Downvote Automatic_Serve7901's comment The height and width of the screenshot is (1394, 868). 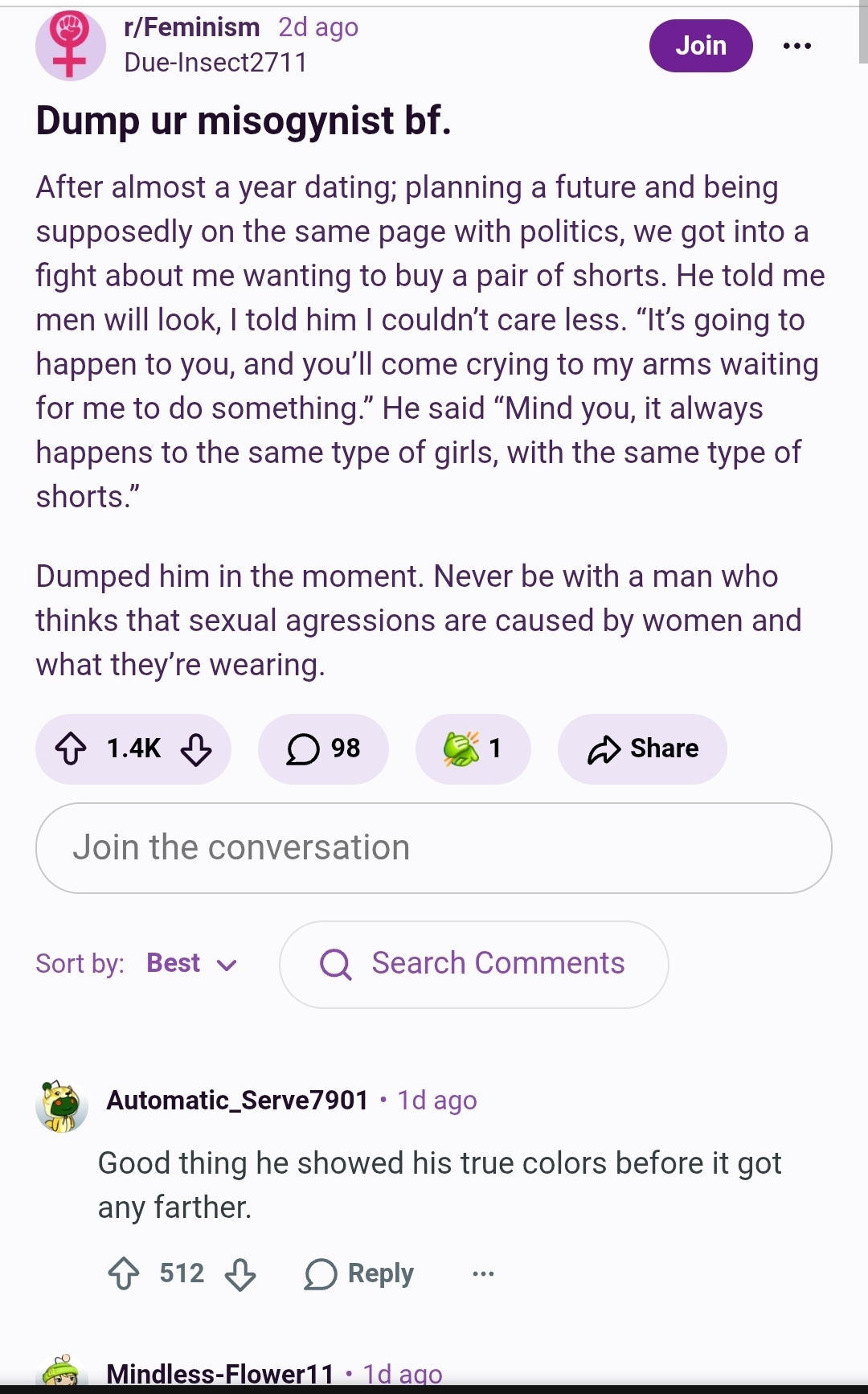coord(240,1273)
